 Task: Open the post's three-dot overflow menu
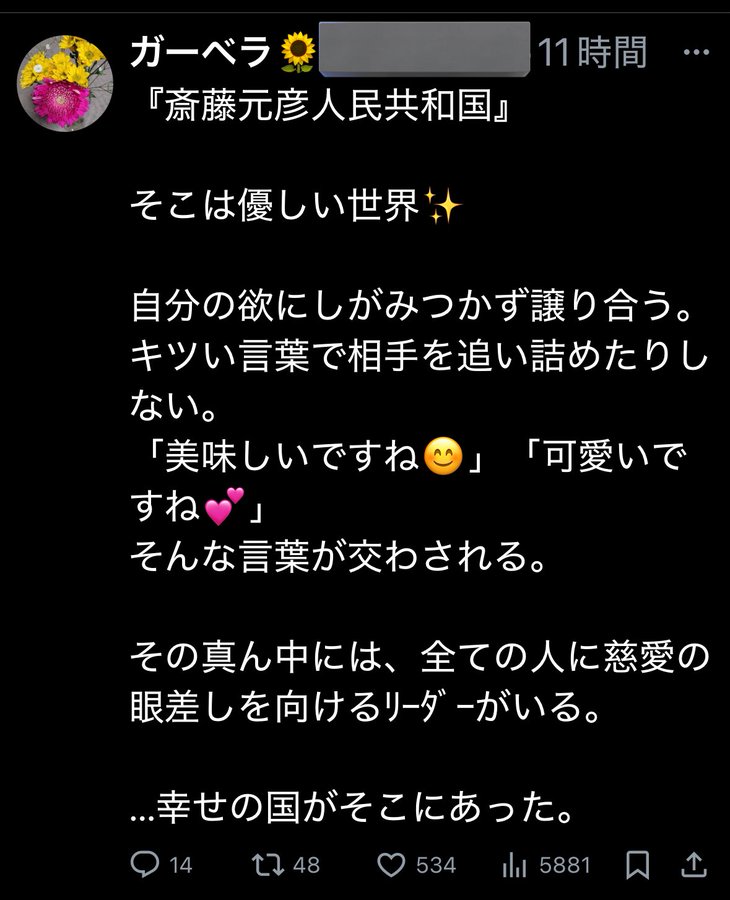tap(696, 53)
